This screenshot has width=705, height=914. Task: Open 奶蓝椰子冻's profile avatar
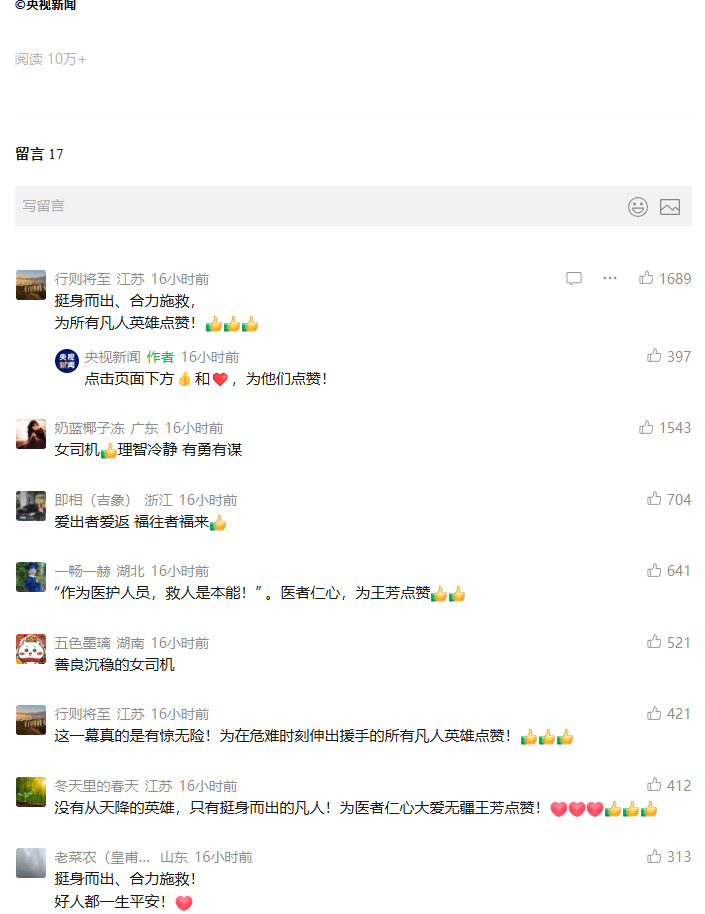pyautogui.click(x=31, y=434)
